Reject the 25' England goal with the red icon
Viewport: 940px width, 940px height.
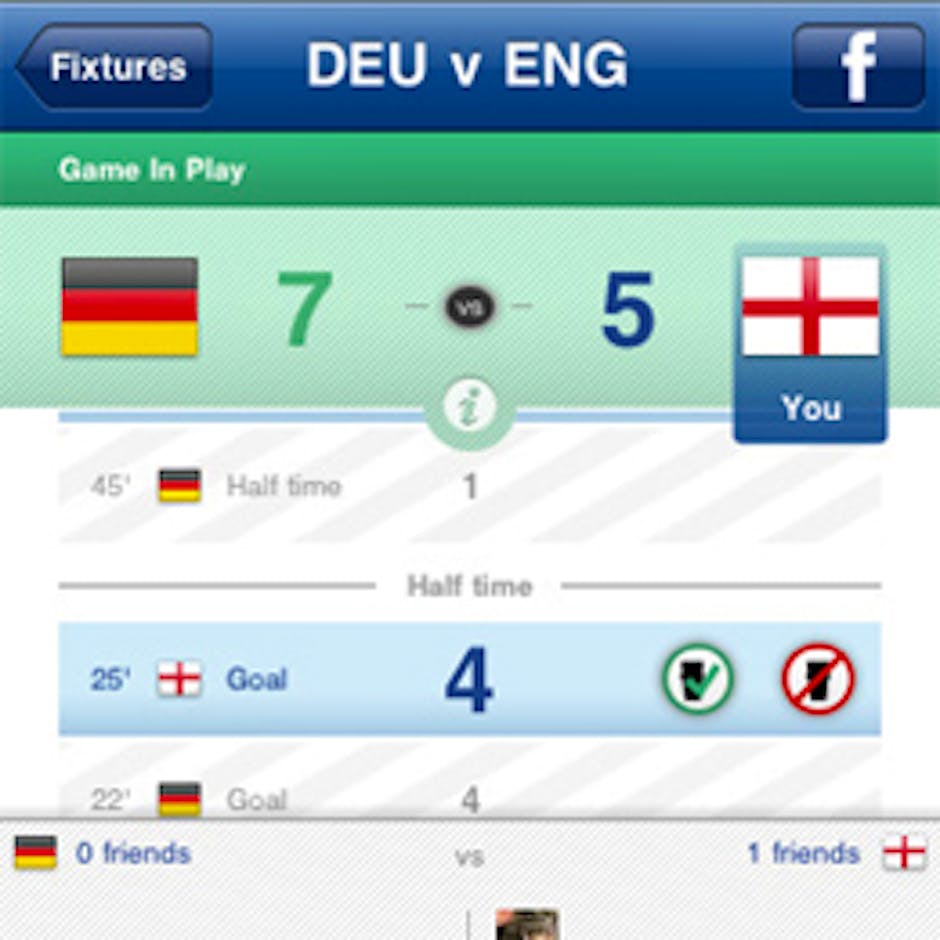pos(818,679)
